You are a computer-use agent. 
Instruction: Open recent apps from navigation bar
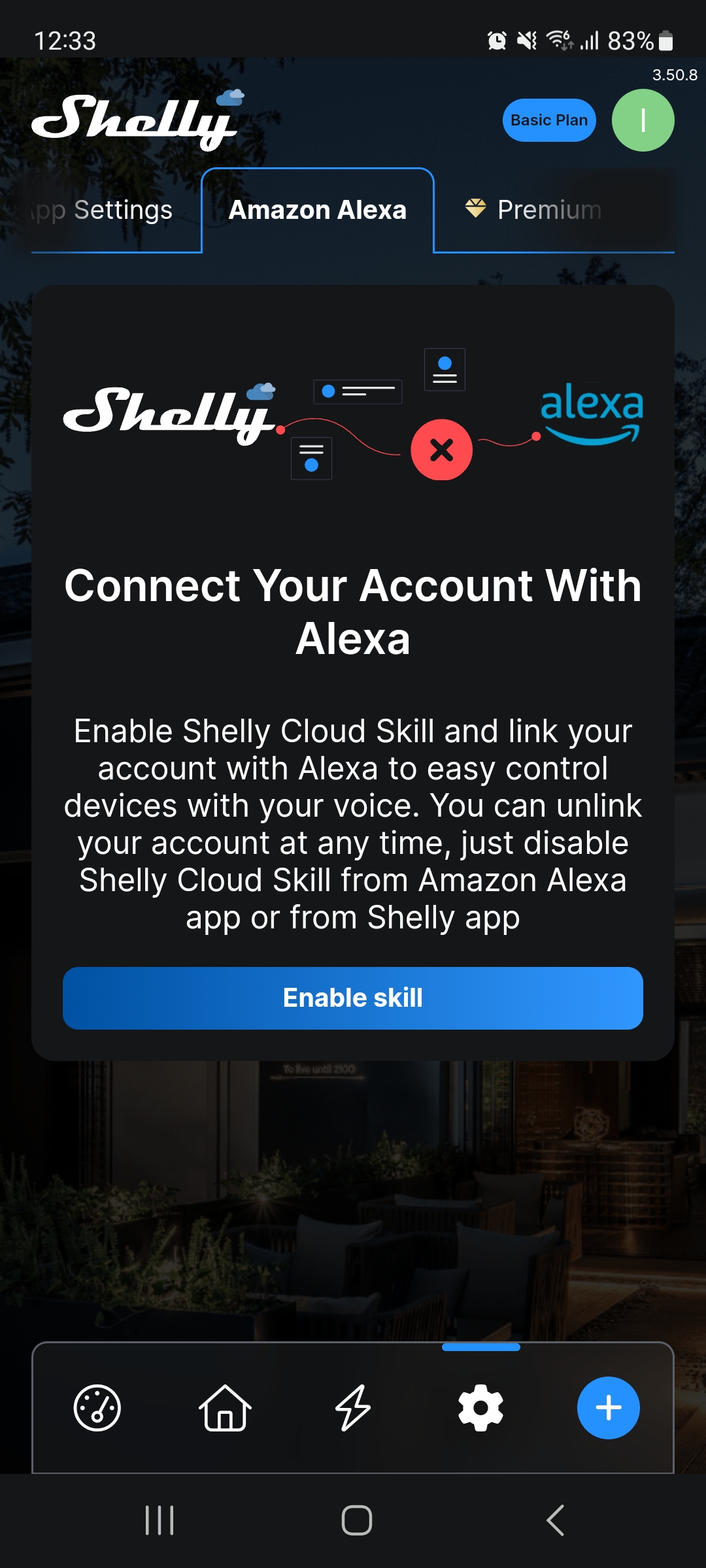[160, 1520]
